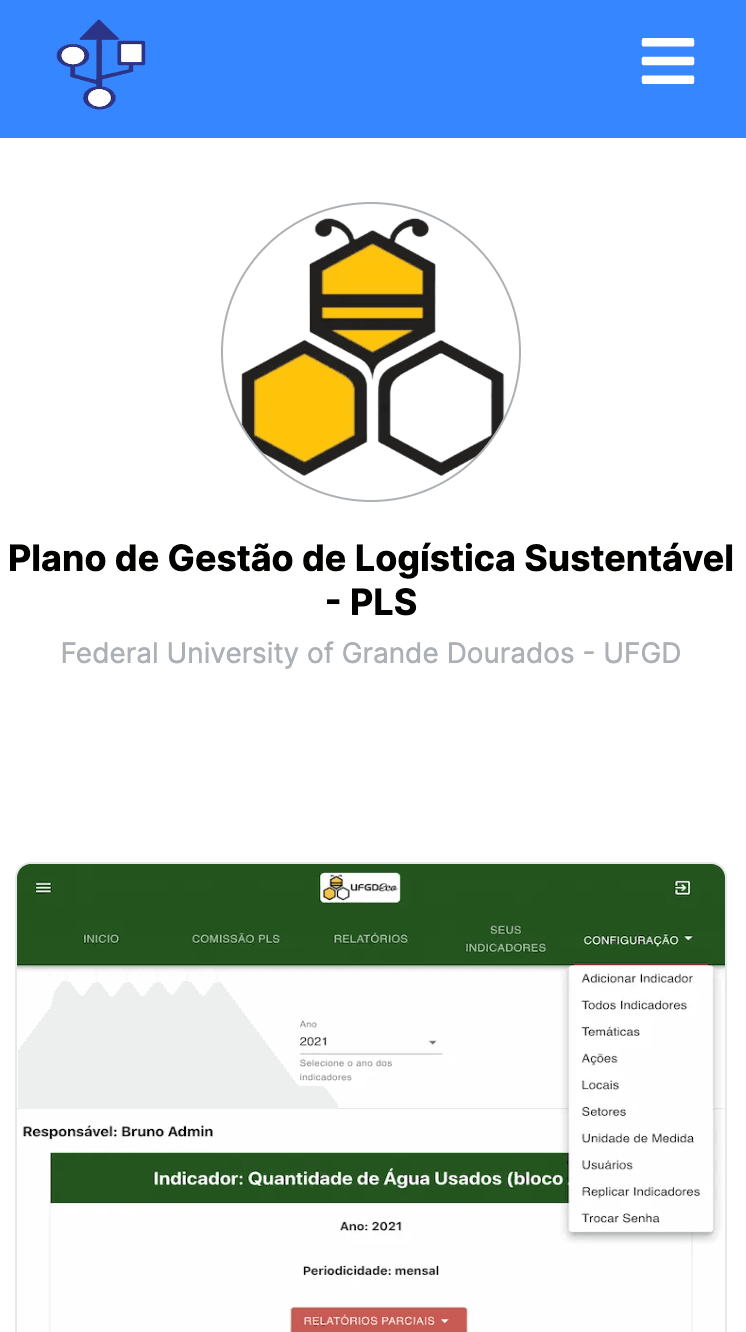Open the hamburger navigation menu

pos(667,62)
